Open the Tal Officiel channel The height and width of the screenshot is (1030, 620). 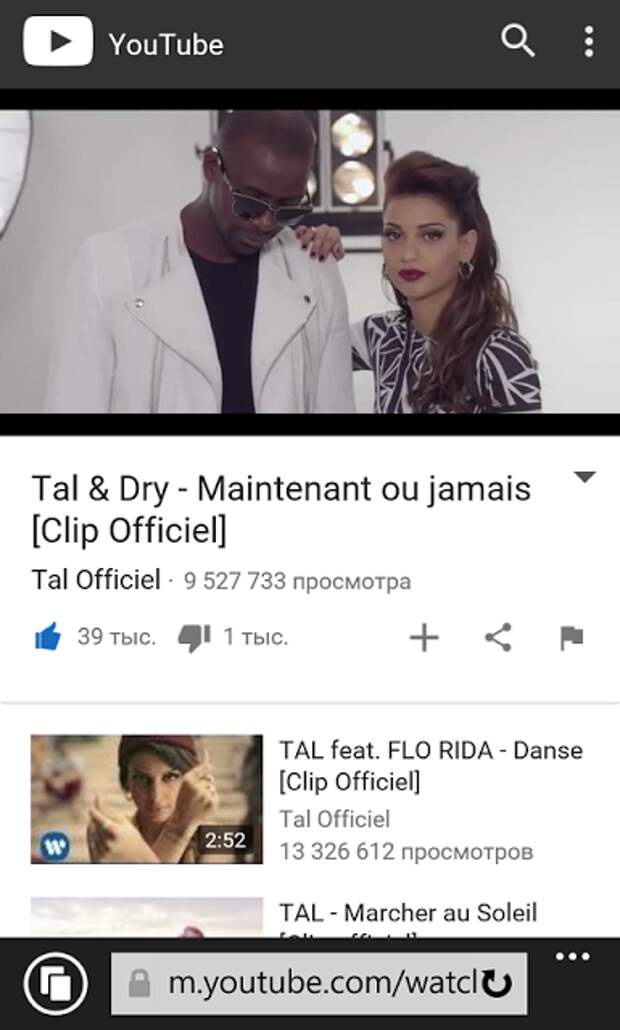96,580
